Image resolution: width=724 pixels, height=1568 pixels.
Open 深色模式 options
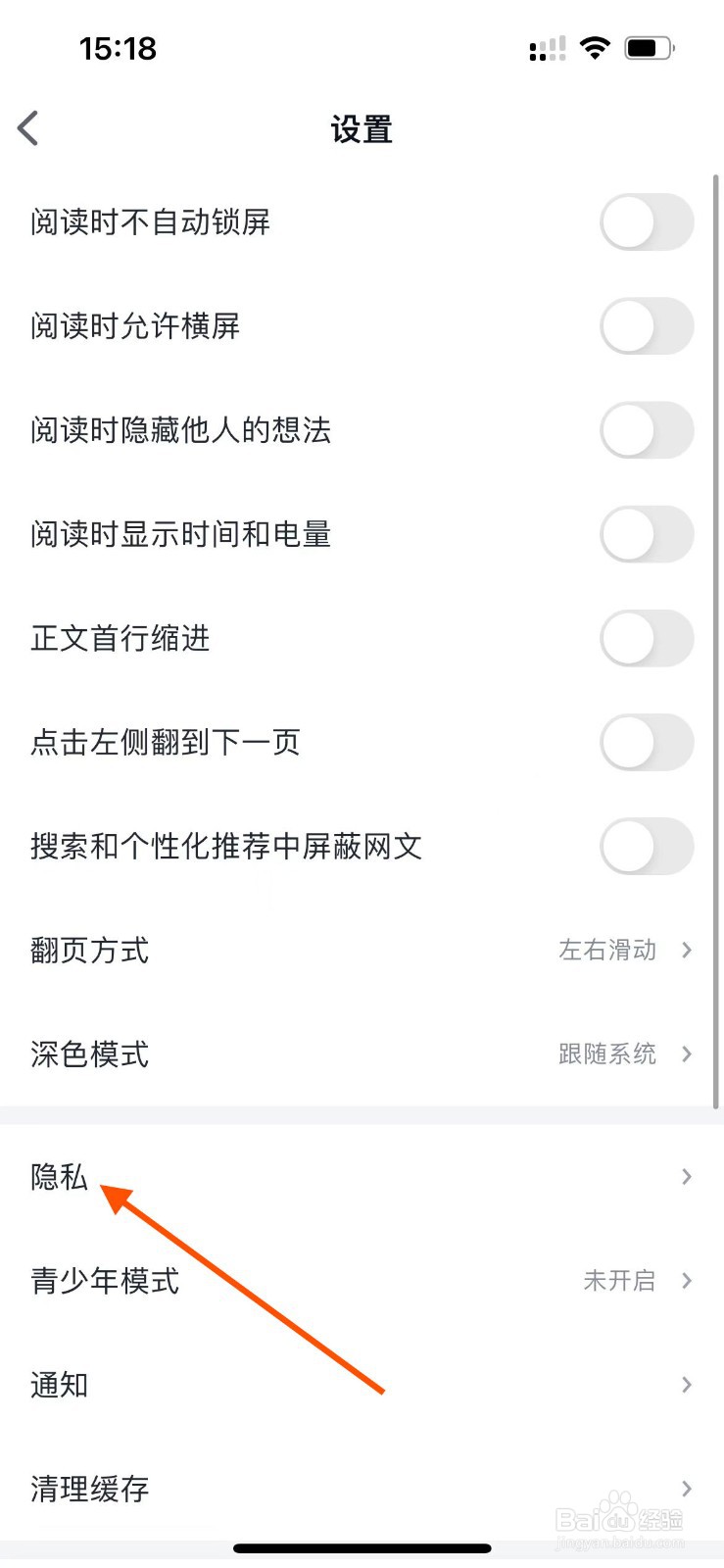coord(362,1053)
